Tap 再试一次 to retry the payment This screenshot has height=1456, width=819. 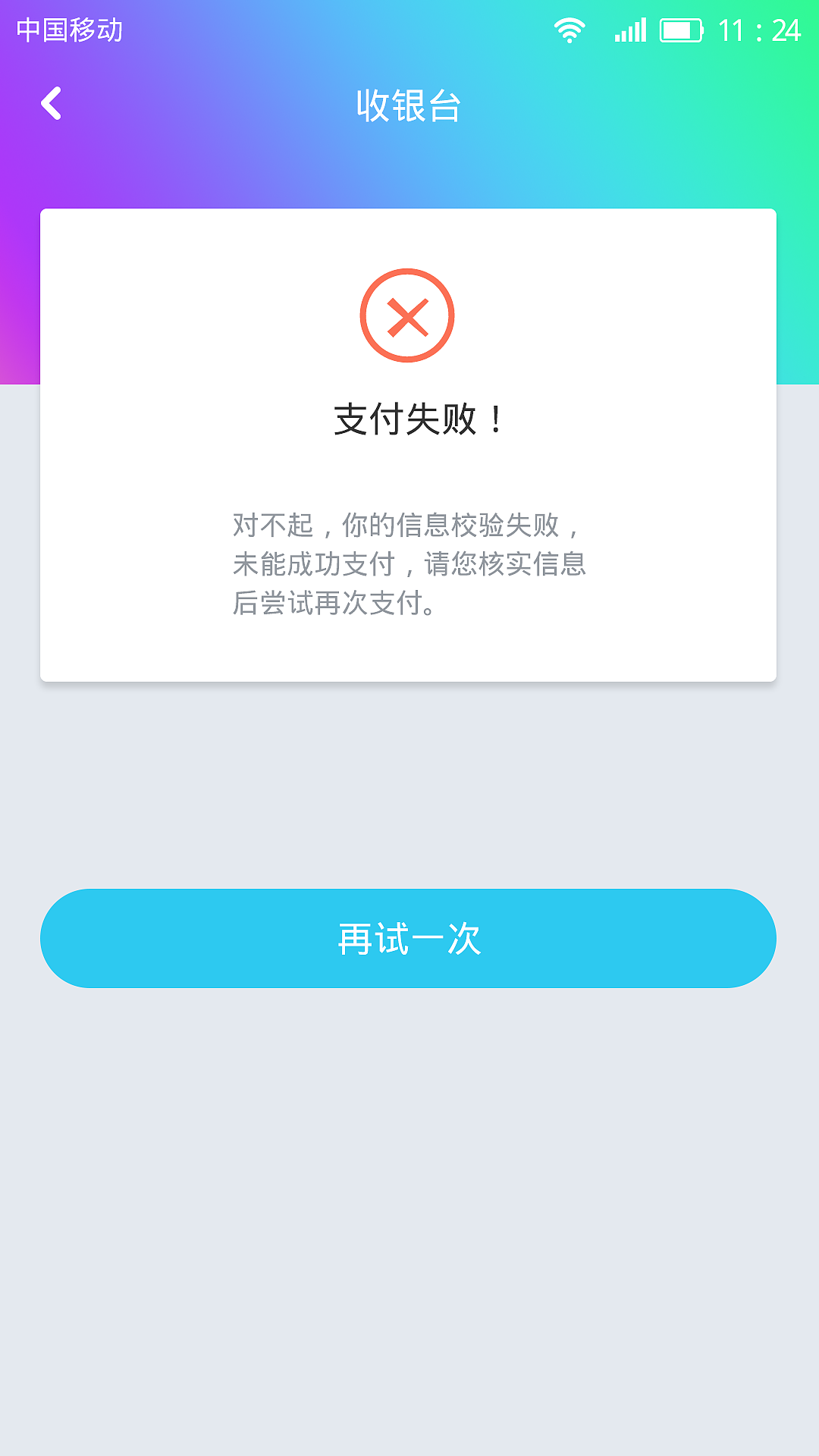click(409, 938)
